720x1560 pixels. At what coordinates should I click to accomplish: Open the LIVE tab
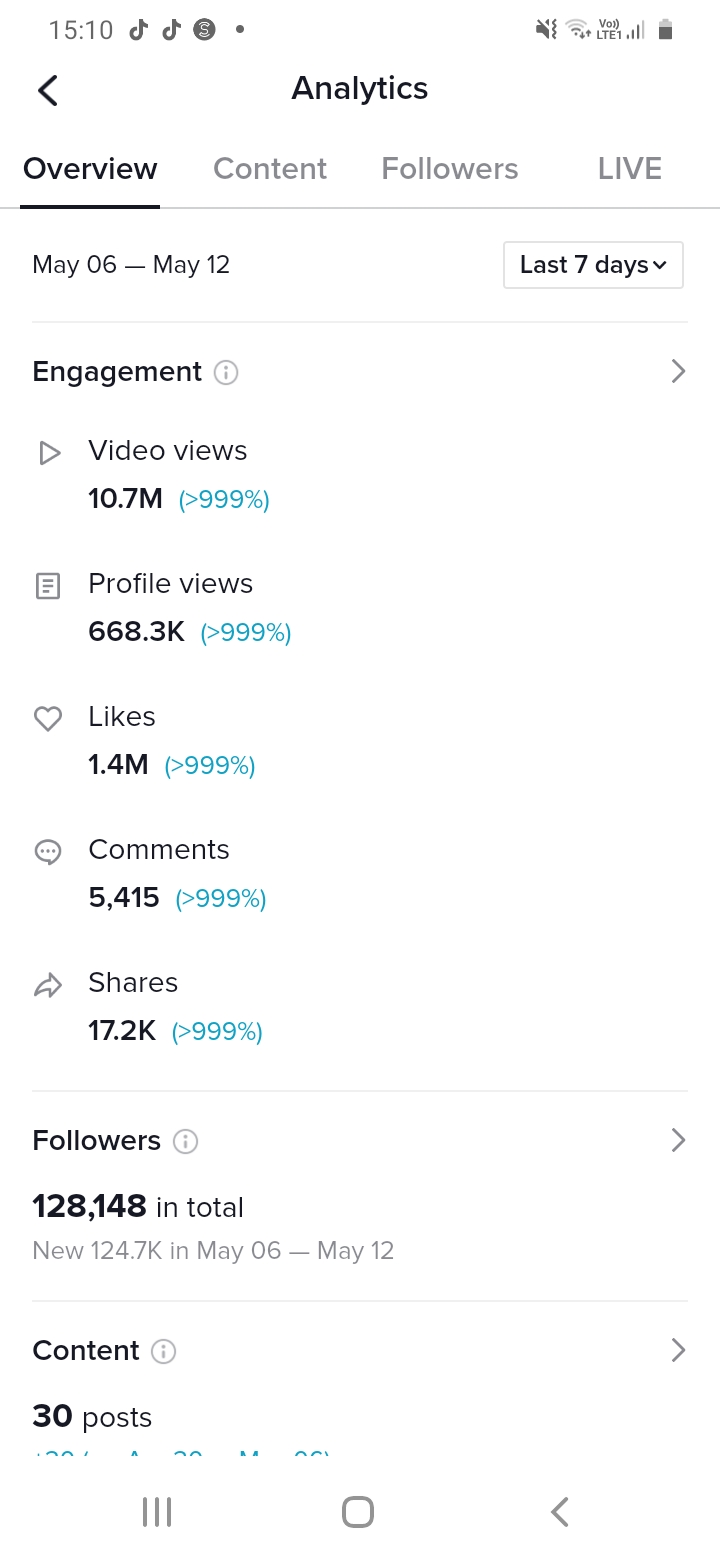click(x=630, y=168)
